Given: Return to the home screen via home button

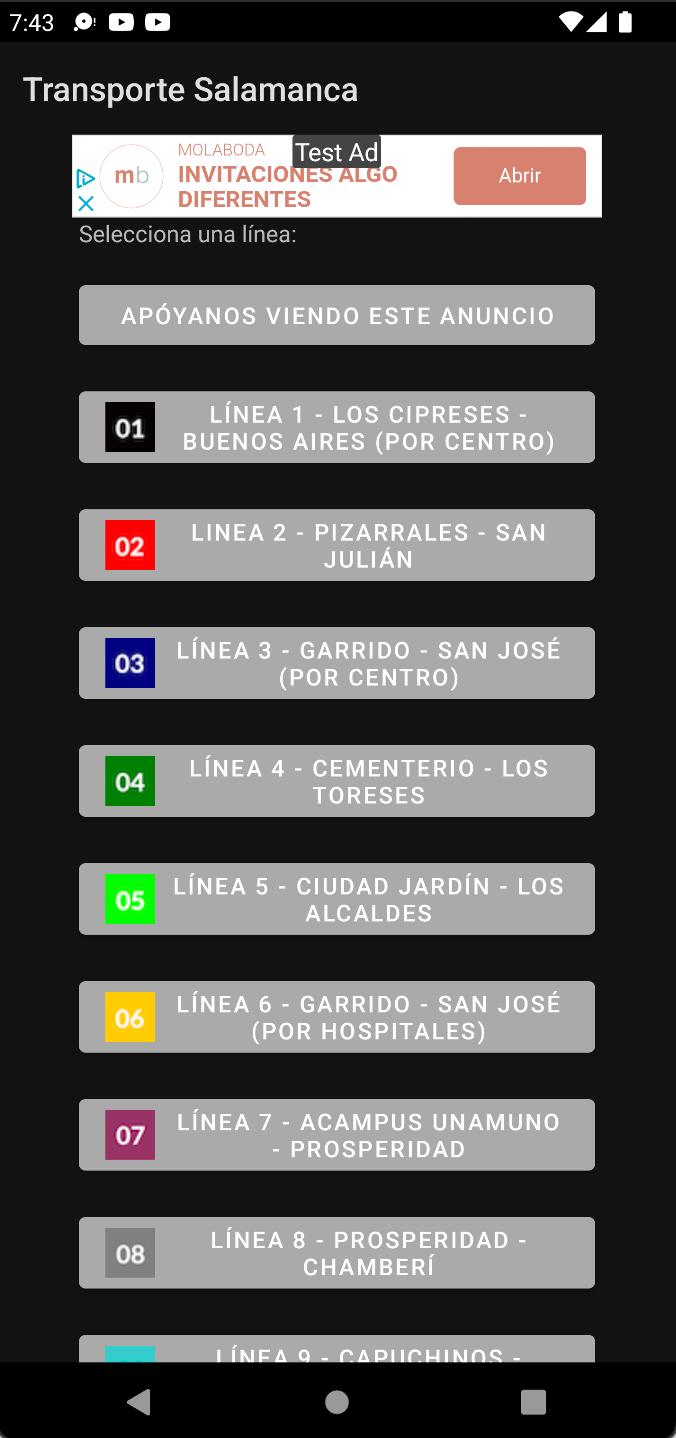Looking at the screenshot, I should [x=337, y=1402].
